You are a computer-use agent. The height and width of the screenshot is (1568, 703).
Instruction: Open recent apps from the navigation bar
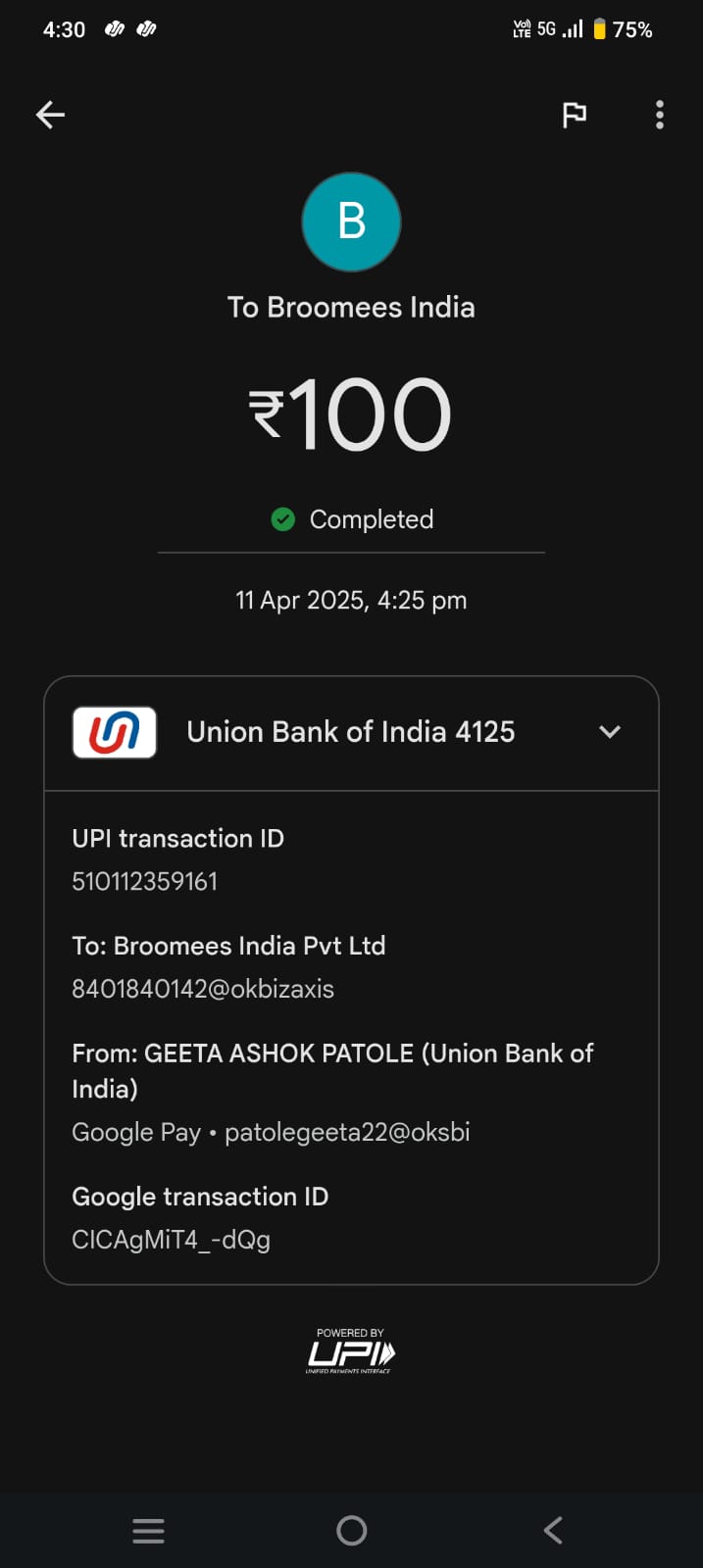pos(148,1531)
